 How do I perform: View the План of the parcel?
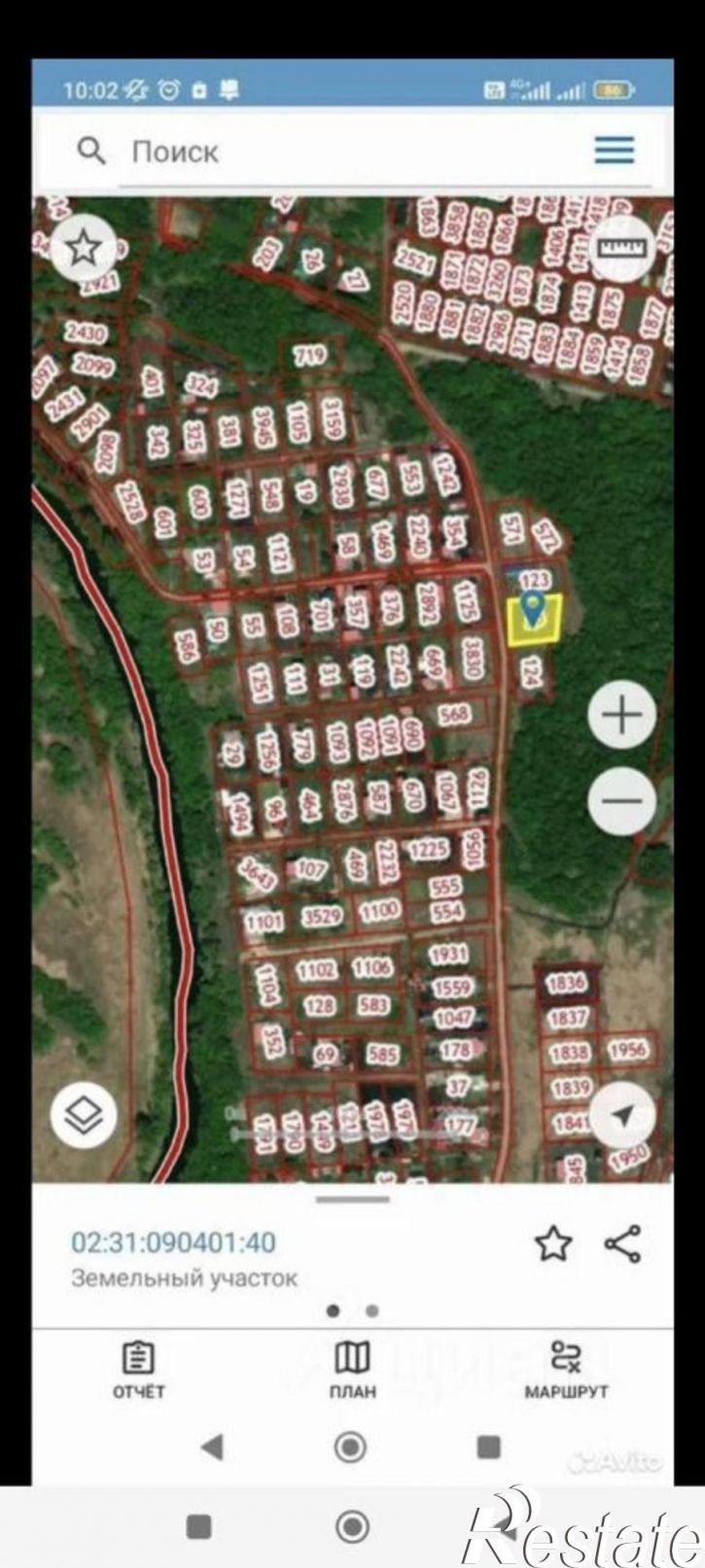pos(352,1370)
